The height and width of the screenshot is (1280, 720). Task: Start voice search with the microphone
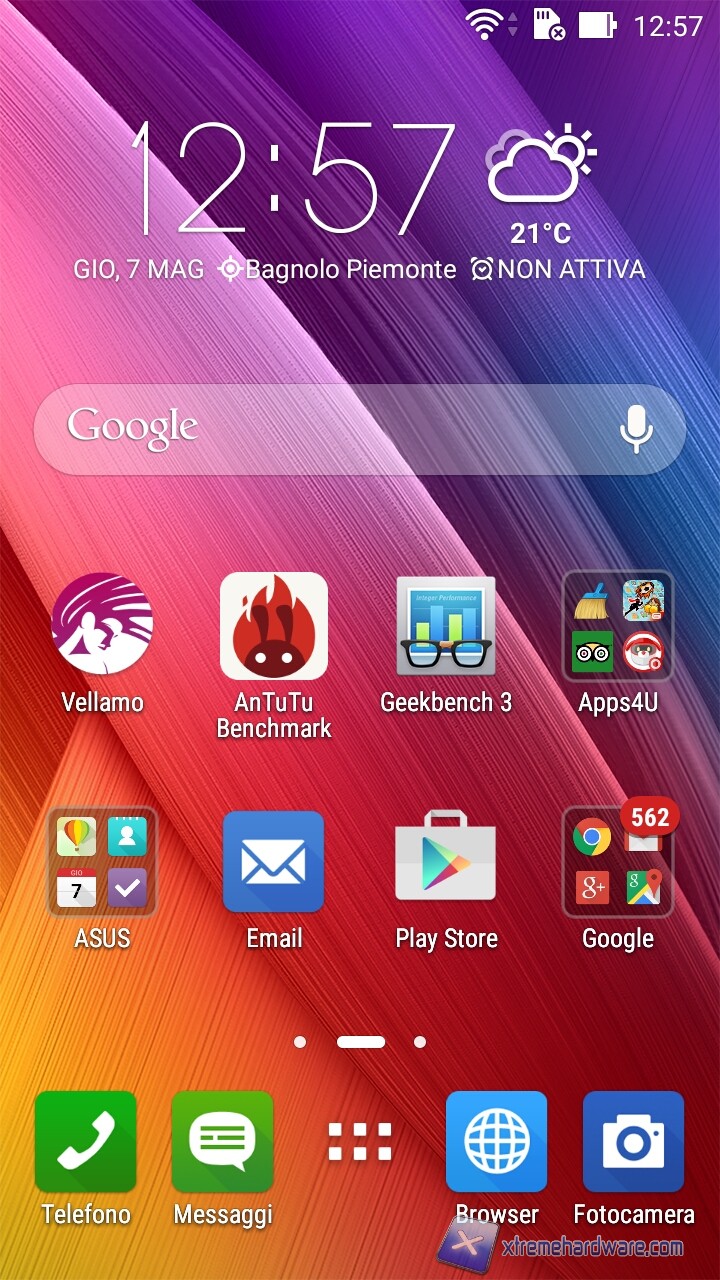pyautogui.click(x=636, y=429)
